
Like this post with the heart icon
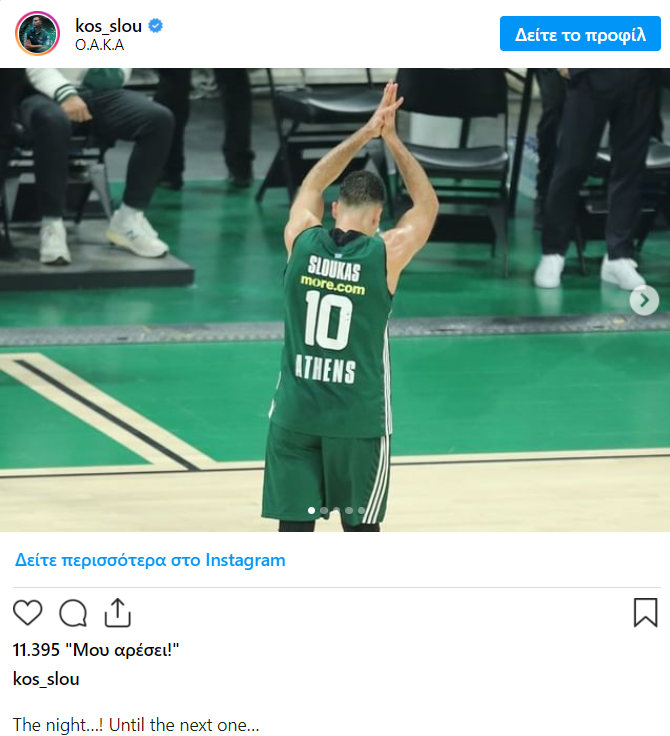28,612
